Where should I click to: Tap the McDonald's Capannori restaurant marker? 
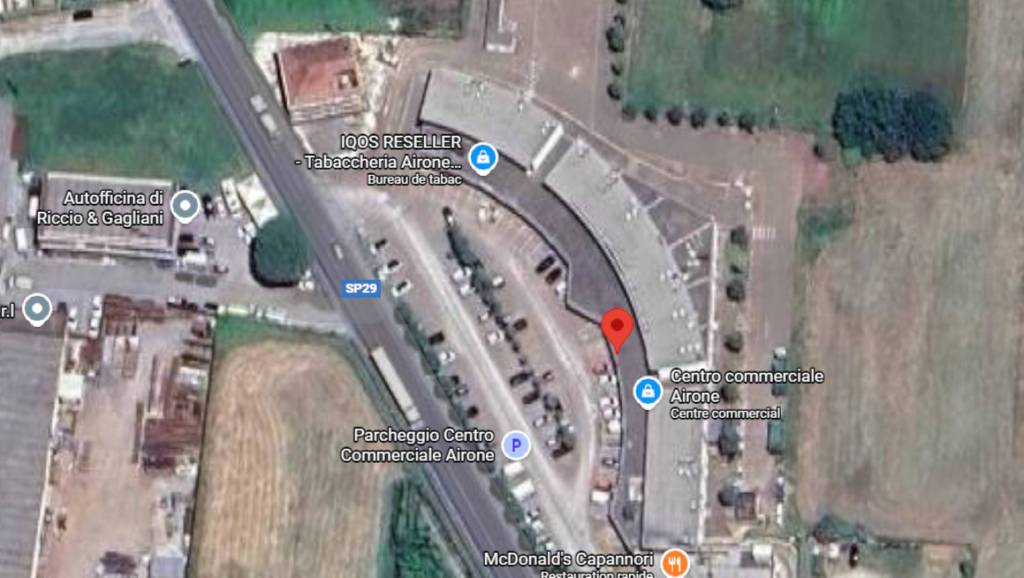[675, 563]
